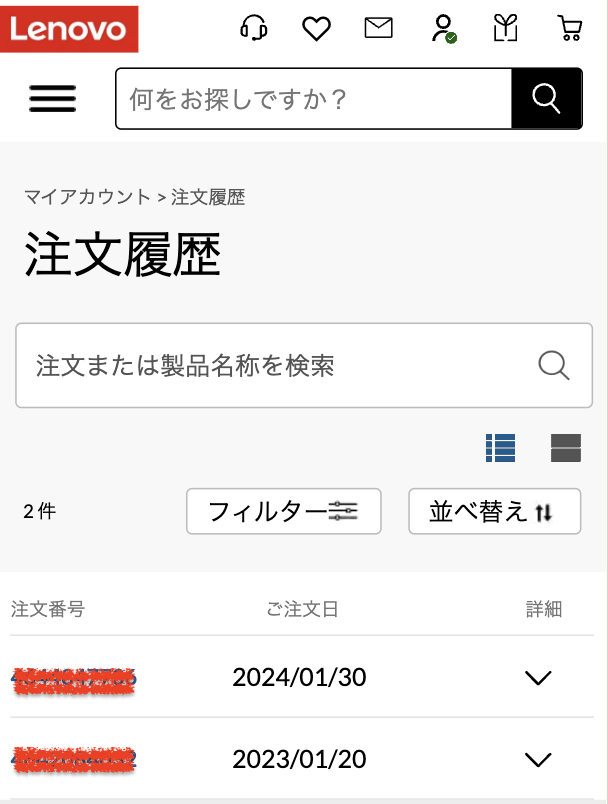Expand details for 2024/01/30 order
The height and width of the screenshot is (804, 608).
538,678
